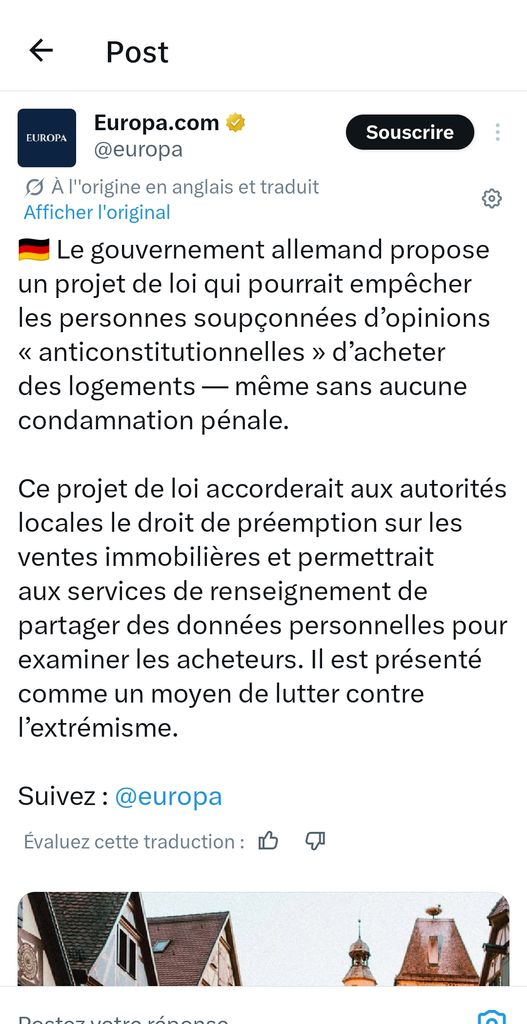Screen dimensions: 527x1024
Task: Rate the translation with thumbs up
Action: (268, 841)
